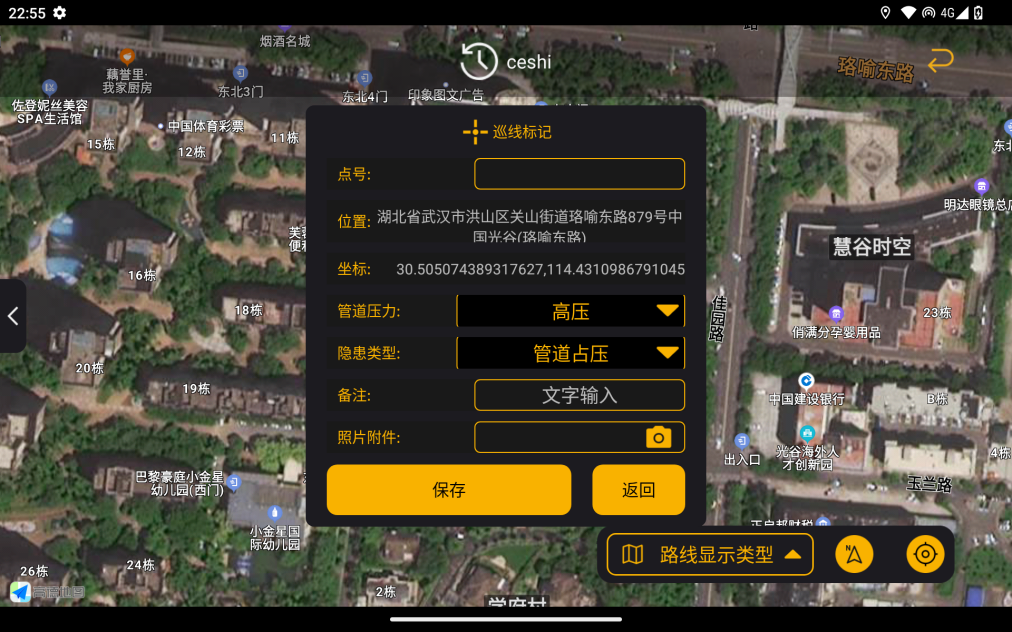Image resolution: width=1012 pixels, height=632 pixels.
Task: Expand the left side panel arrow
Action: [13, 316]
